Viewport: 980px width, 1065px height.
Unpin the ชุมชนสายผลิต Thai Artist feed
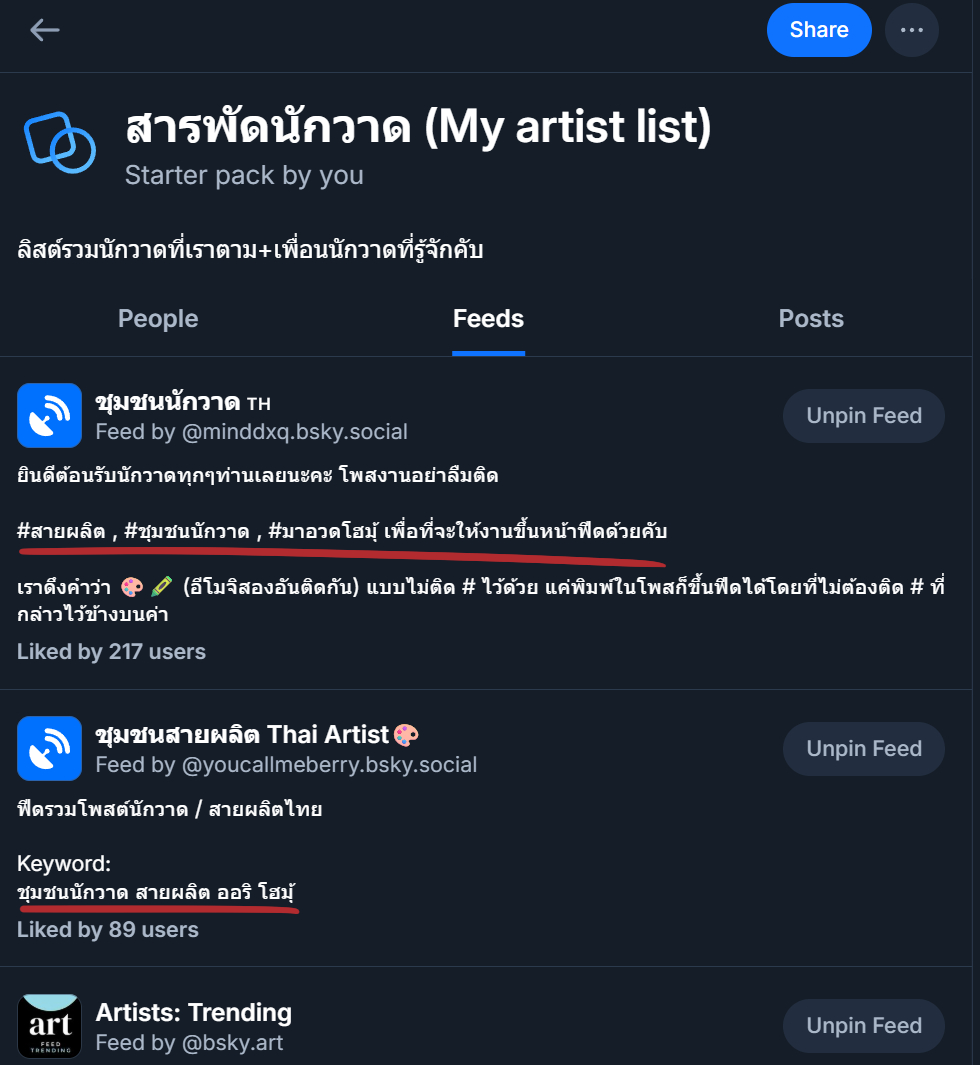click(863, 749)
